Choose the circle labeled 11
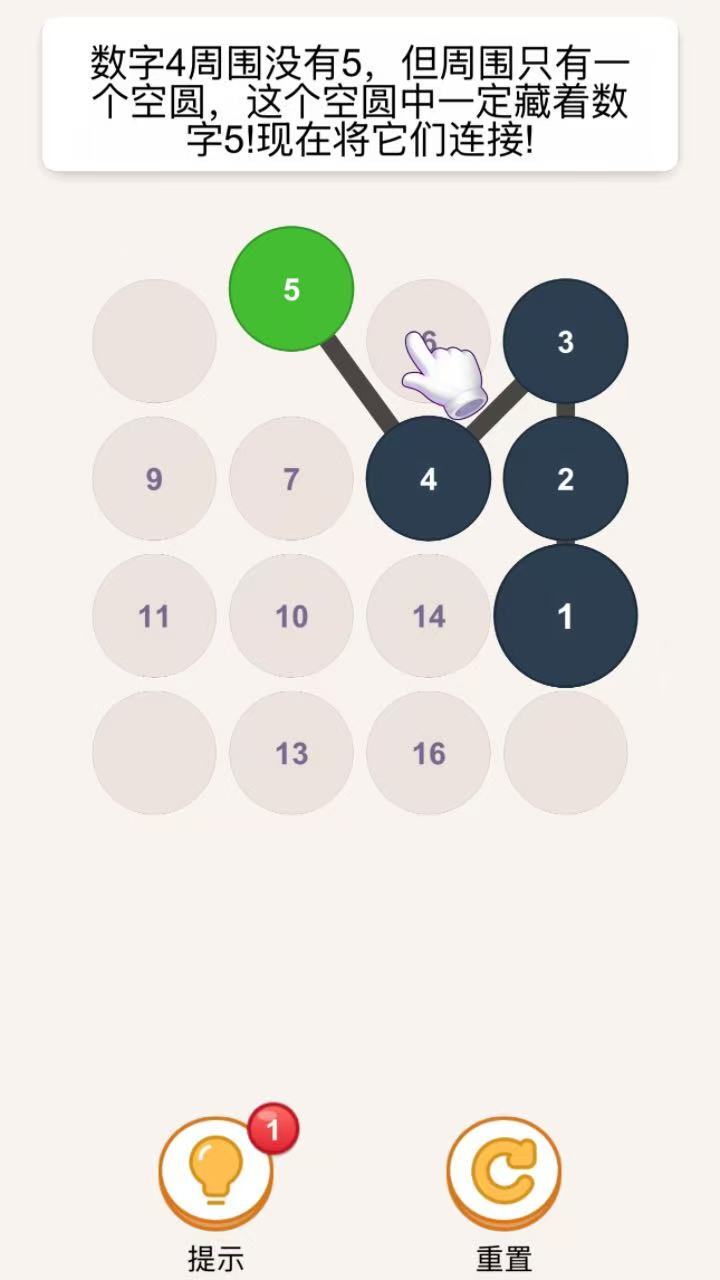 pos(154,616)
